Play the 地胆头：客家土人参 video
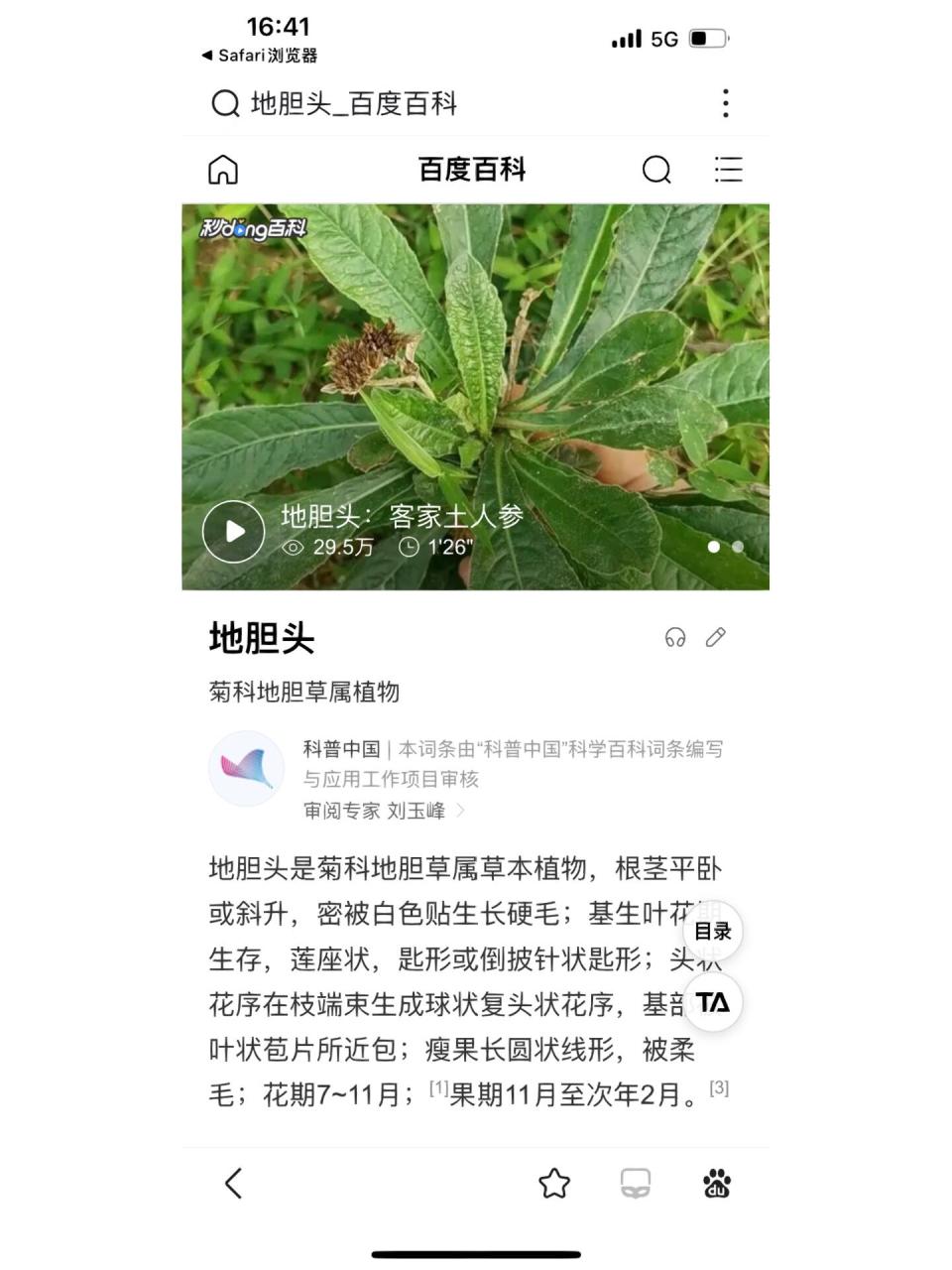 pyautogui.click(x=234, y=532)
